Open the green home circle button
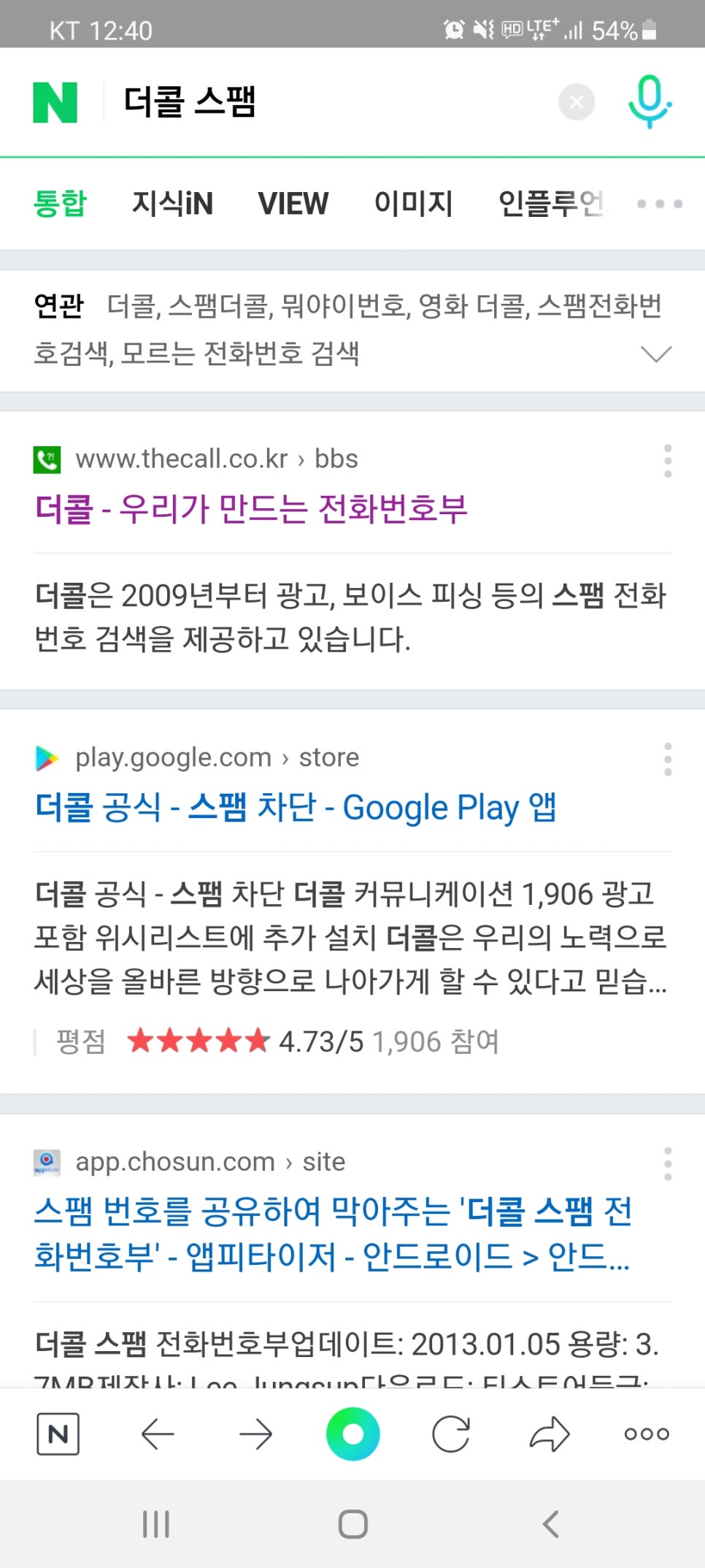The height and width of the screenshot is (1568, 705). [353, 1434]
